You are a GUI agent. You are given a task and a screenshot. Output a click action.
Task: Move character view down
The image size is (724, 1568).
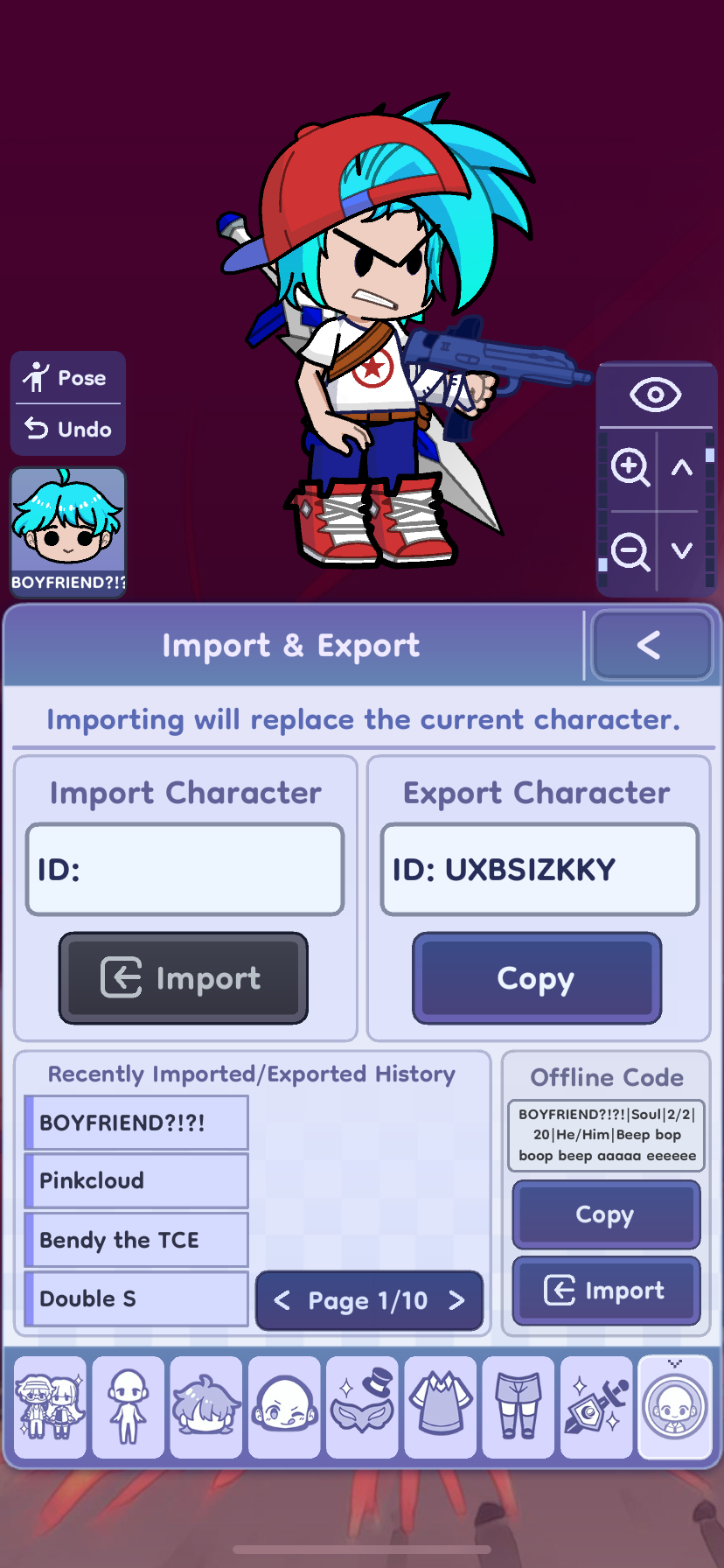pyautogui.click(x=682, y=550)
